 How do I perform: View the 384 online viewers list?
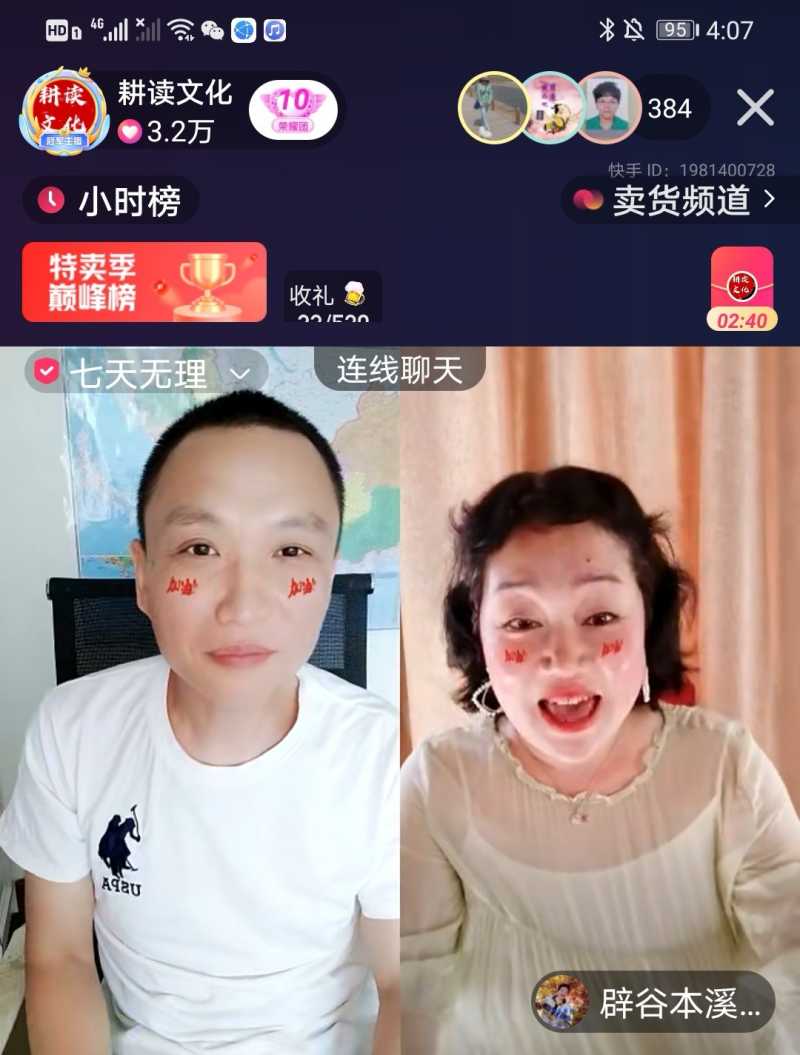(x=670, y=108)
